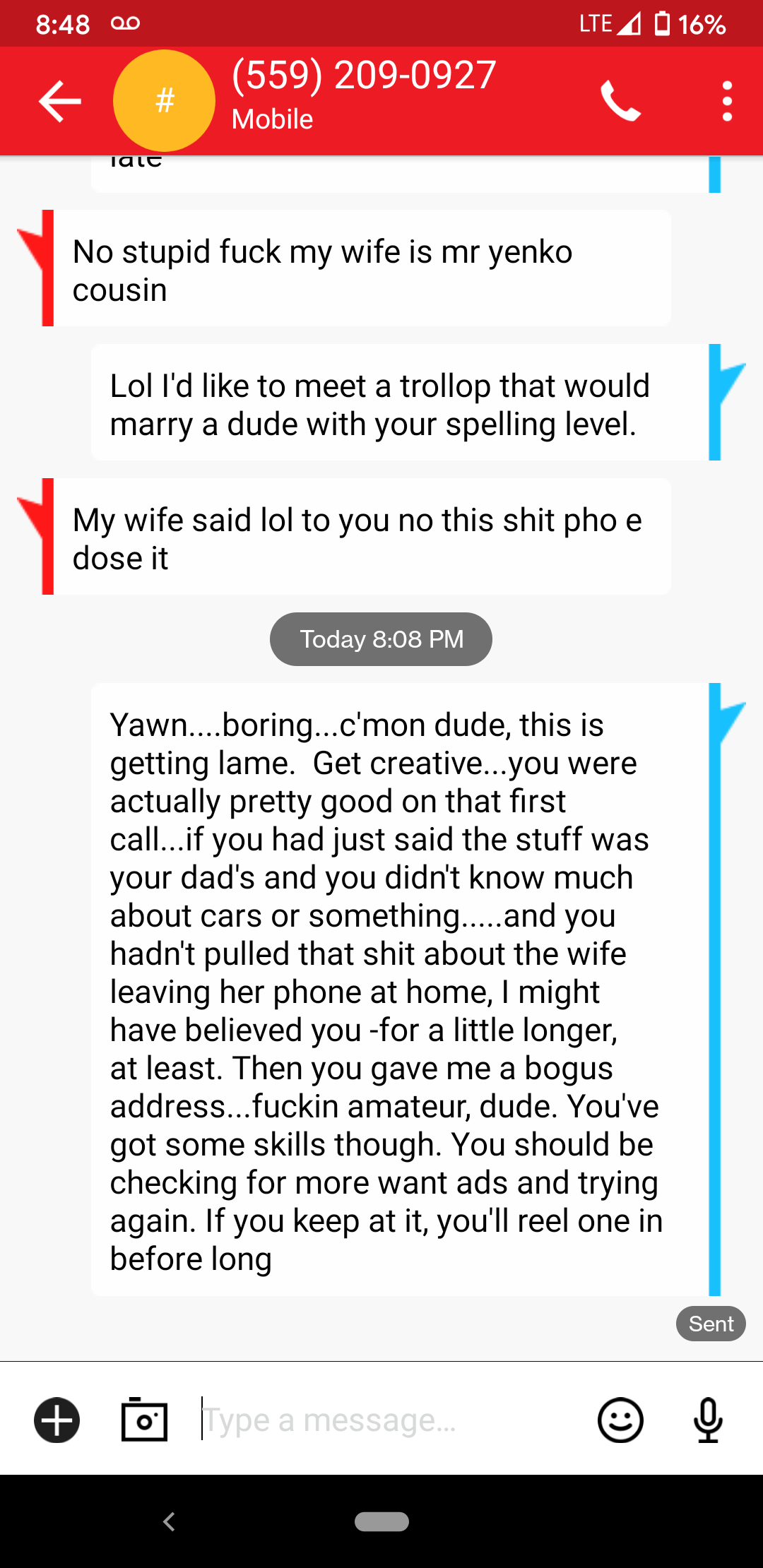The width and height of the screenshot is (763, 1568).
Task: Open the camera to attach a photo
Action: pyautogui.click(x=144, y=1420)
